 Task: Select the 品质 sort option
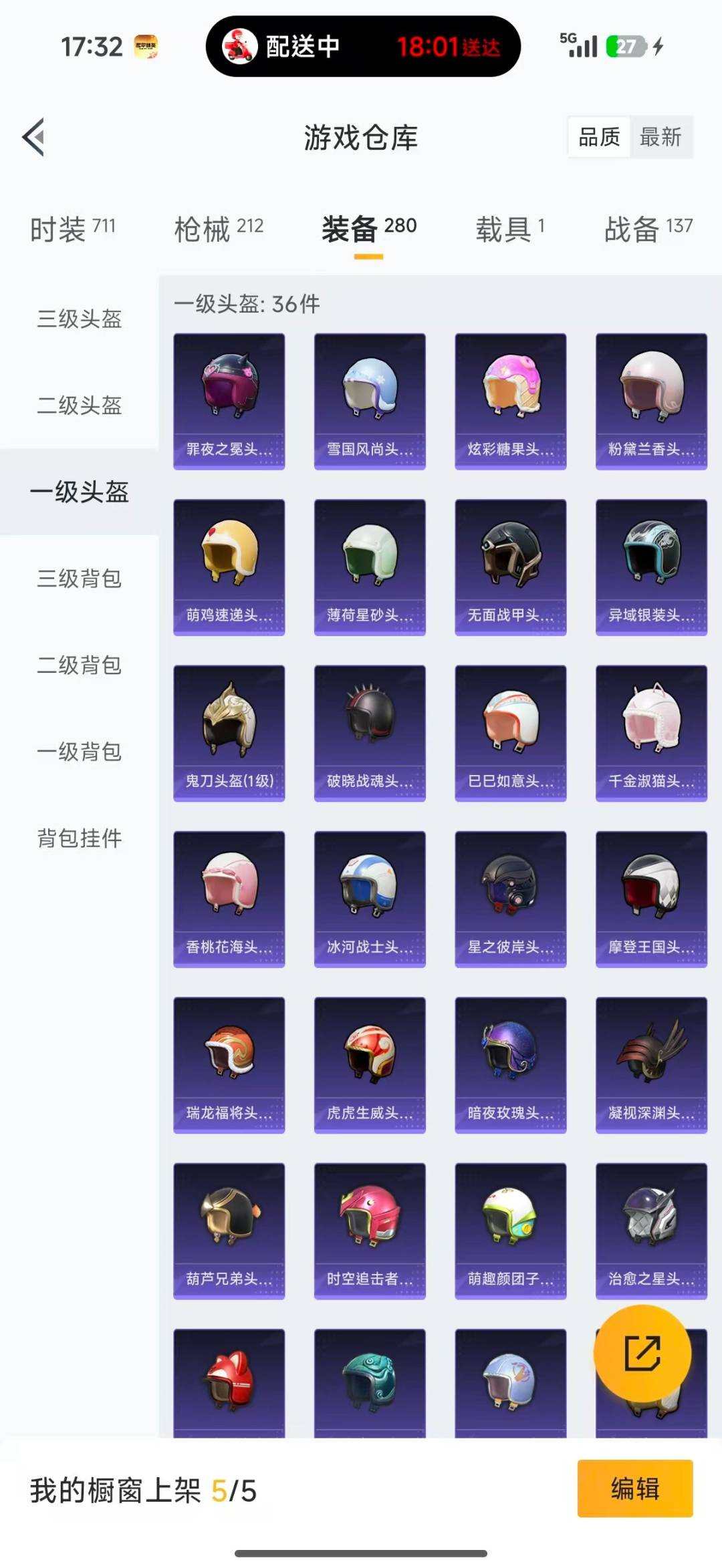coord(598,138)
